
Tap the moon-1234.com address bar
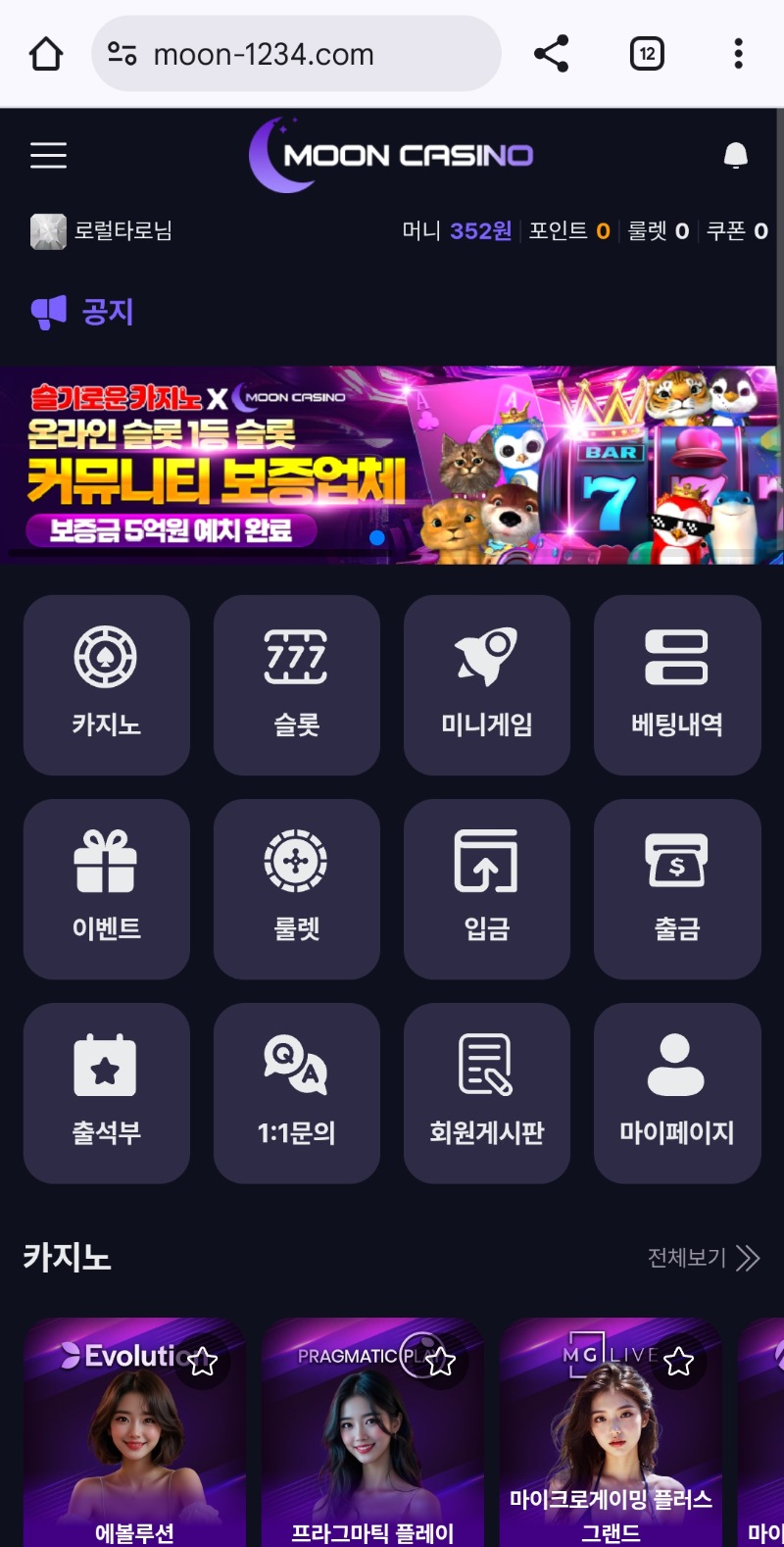pos(294,54)
